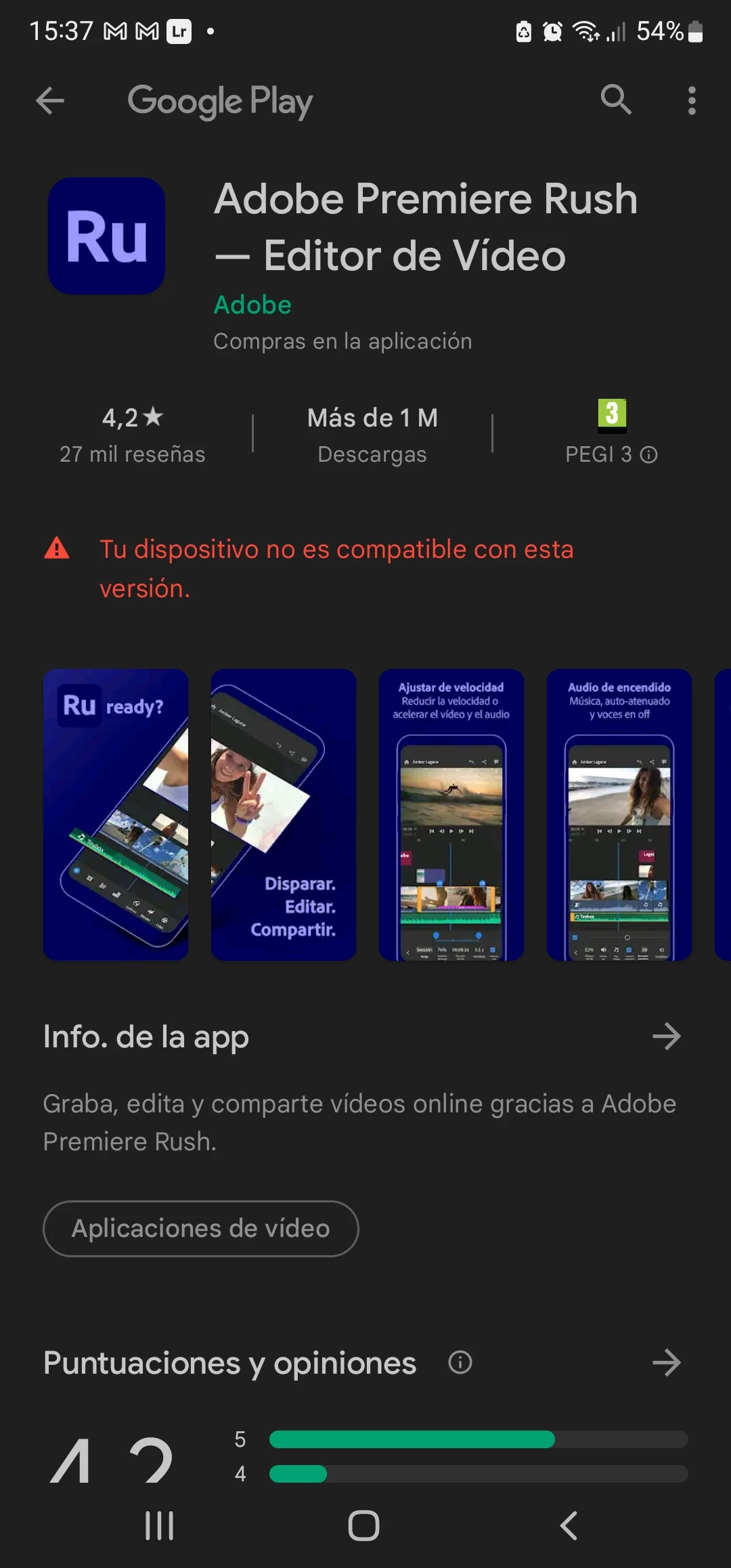The width and height of the screenshot is (731, 1568).
Task: Open the 'Ru ready?' screenshot
Action: pyautogui.click(x=116, y=814)
